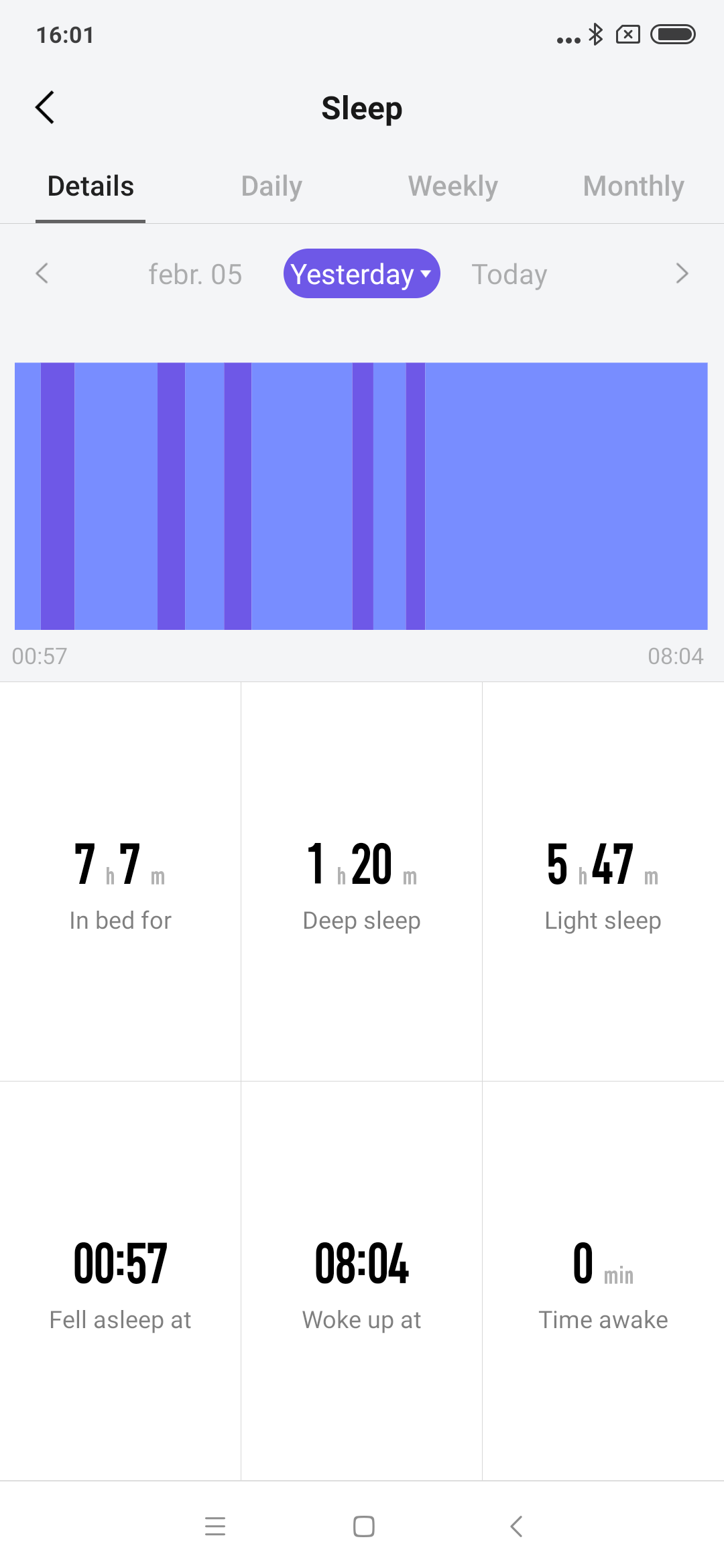The width and height of the screenshot is (724, 1568).
Task: Select Today's sleep data
Action: 509,274
